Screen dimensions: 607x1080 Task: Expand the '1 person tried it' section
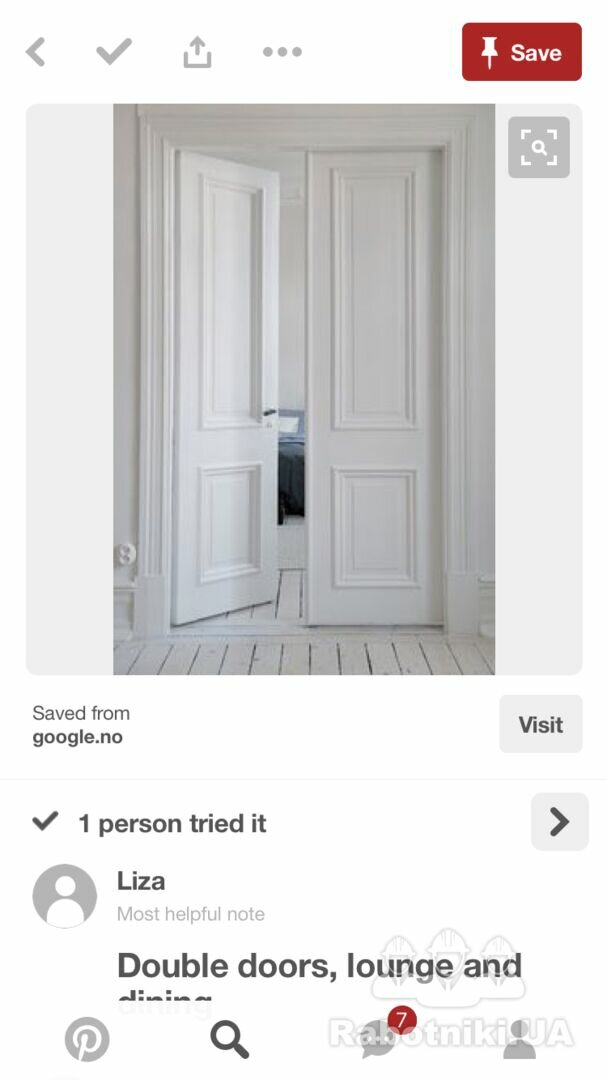click(x=559, y=822)
